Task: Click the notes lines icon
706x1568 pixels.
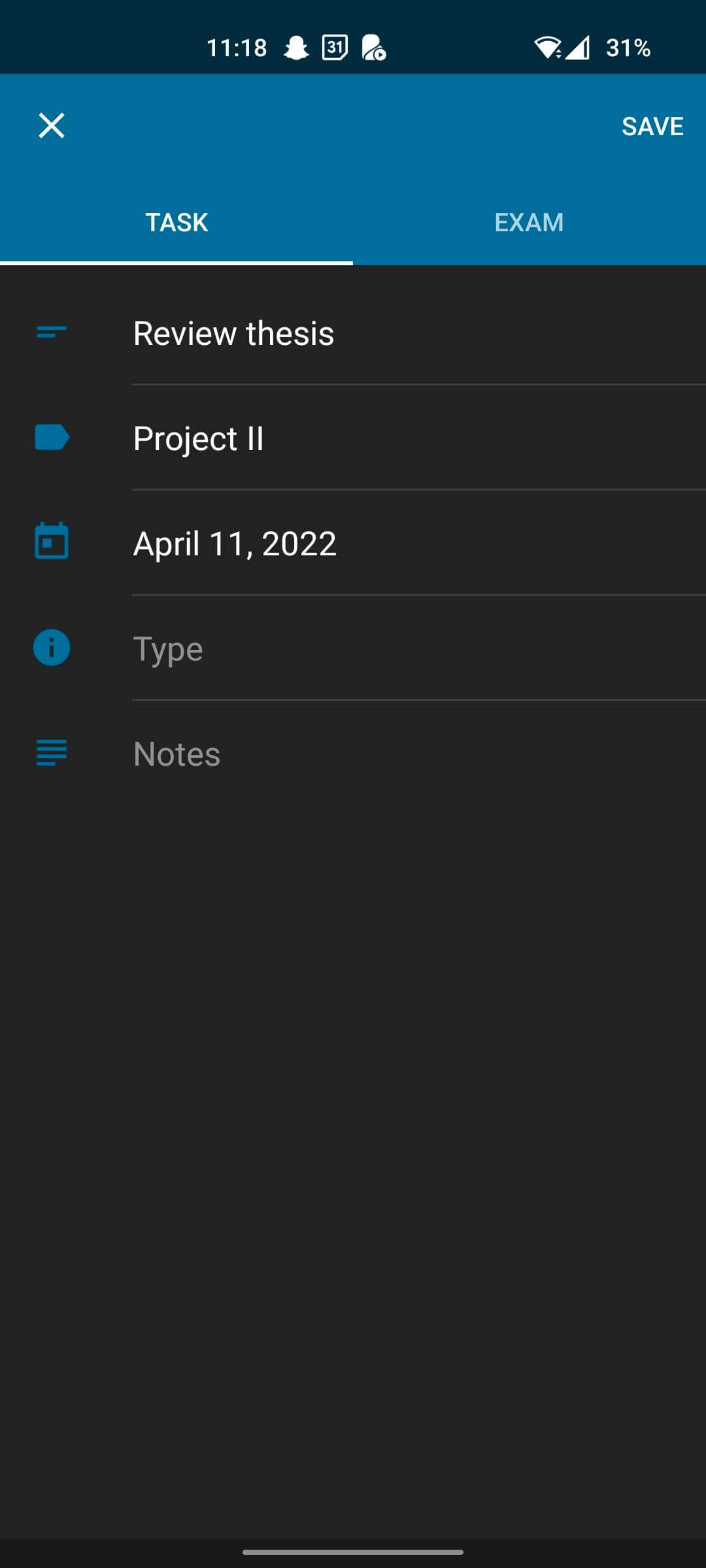Action: pos(51,753)
